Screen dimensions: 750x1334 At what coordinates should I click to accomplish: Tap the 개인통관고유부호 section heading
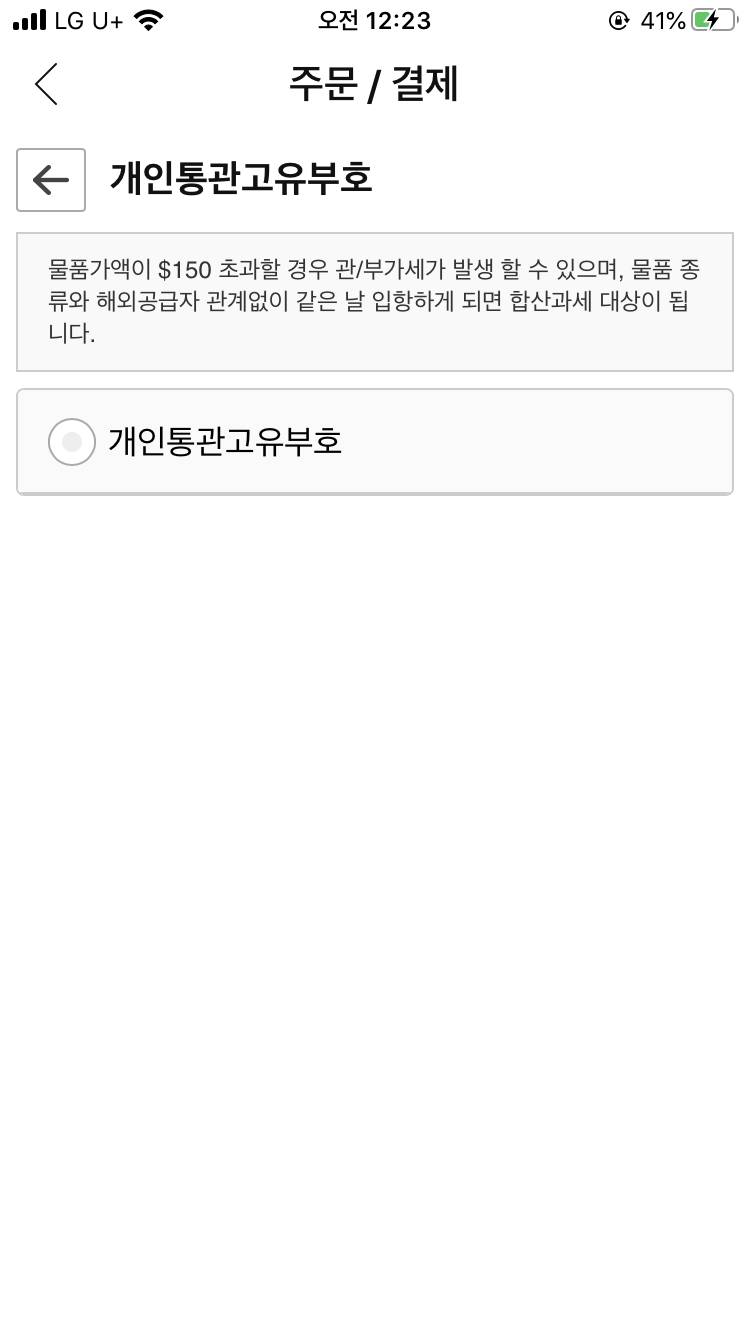240,178
